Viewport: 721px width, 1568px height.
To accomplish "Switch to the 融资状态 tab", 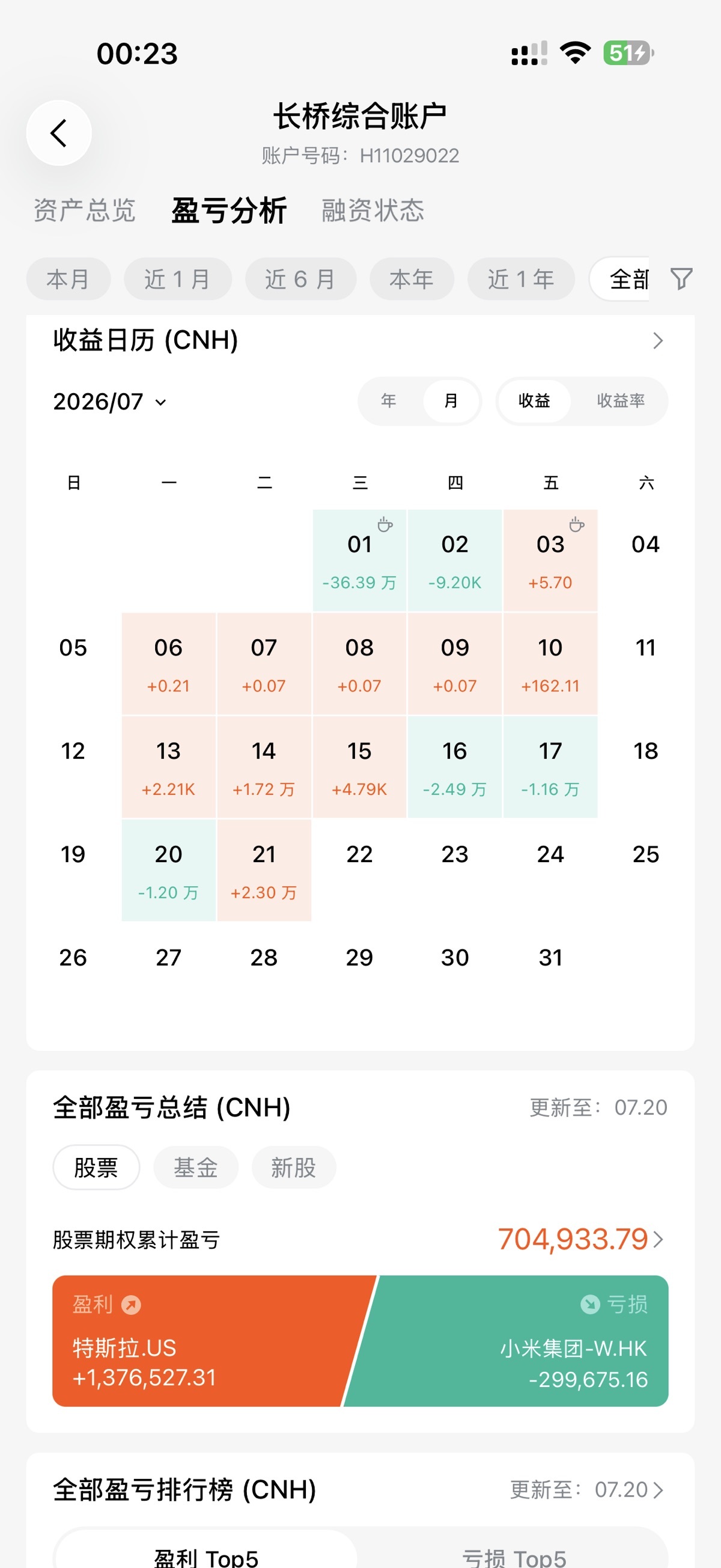I will pos(373,210).
